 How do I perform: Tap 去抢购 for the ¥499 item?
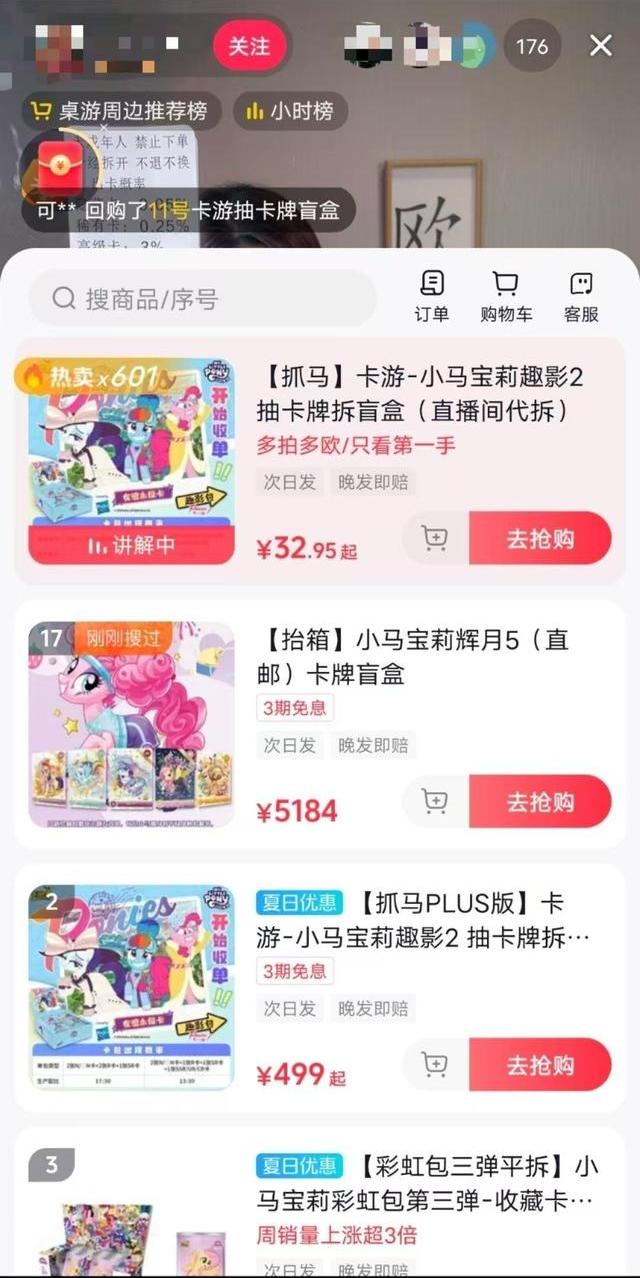[540, 1064]
